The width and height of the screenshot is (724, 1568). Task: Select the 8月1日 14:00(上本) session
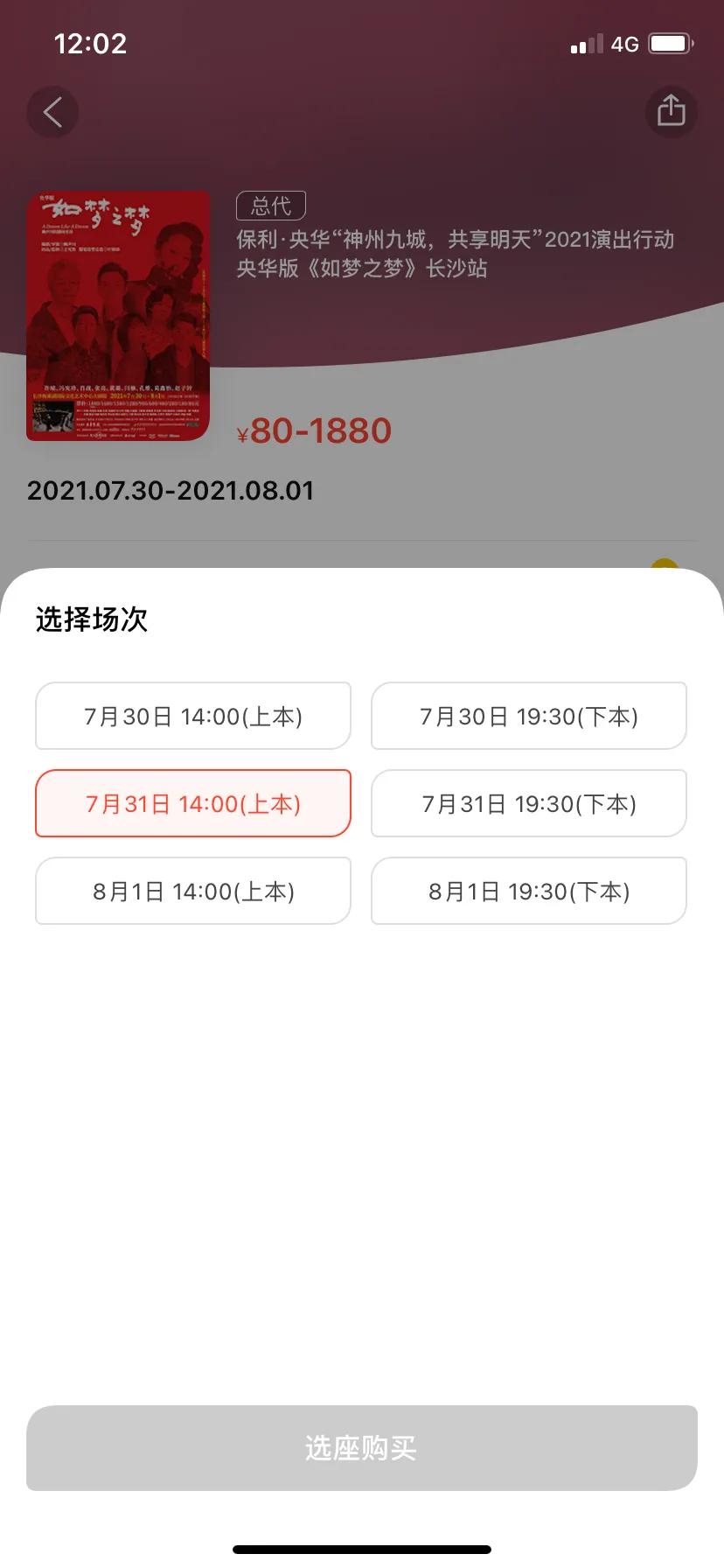coord(192,891)
